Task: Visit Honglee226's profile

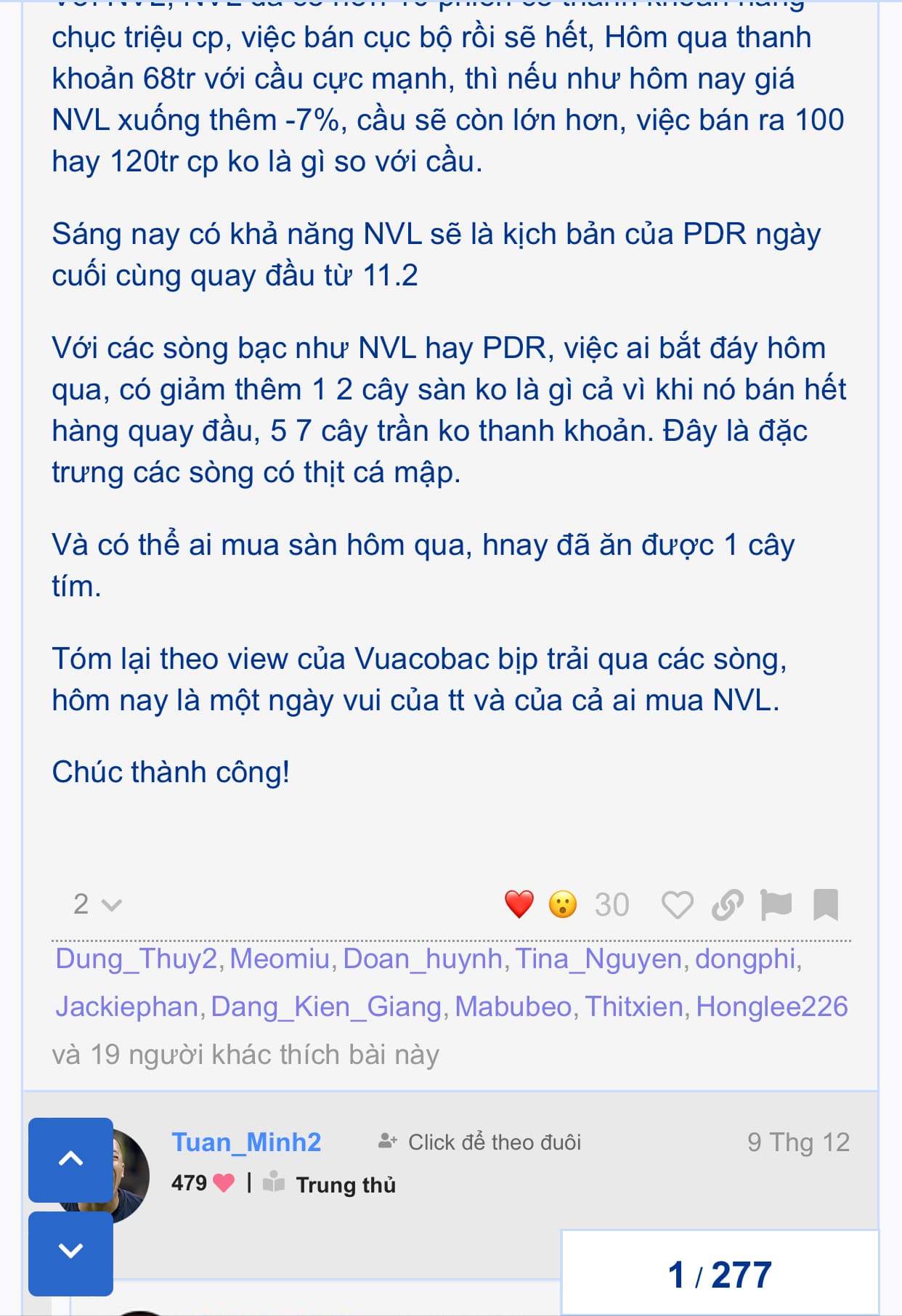Action: (x=771, y=1007)
